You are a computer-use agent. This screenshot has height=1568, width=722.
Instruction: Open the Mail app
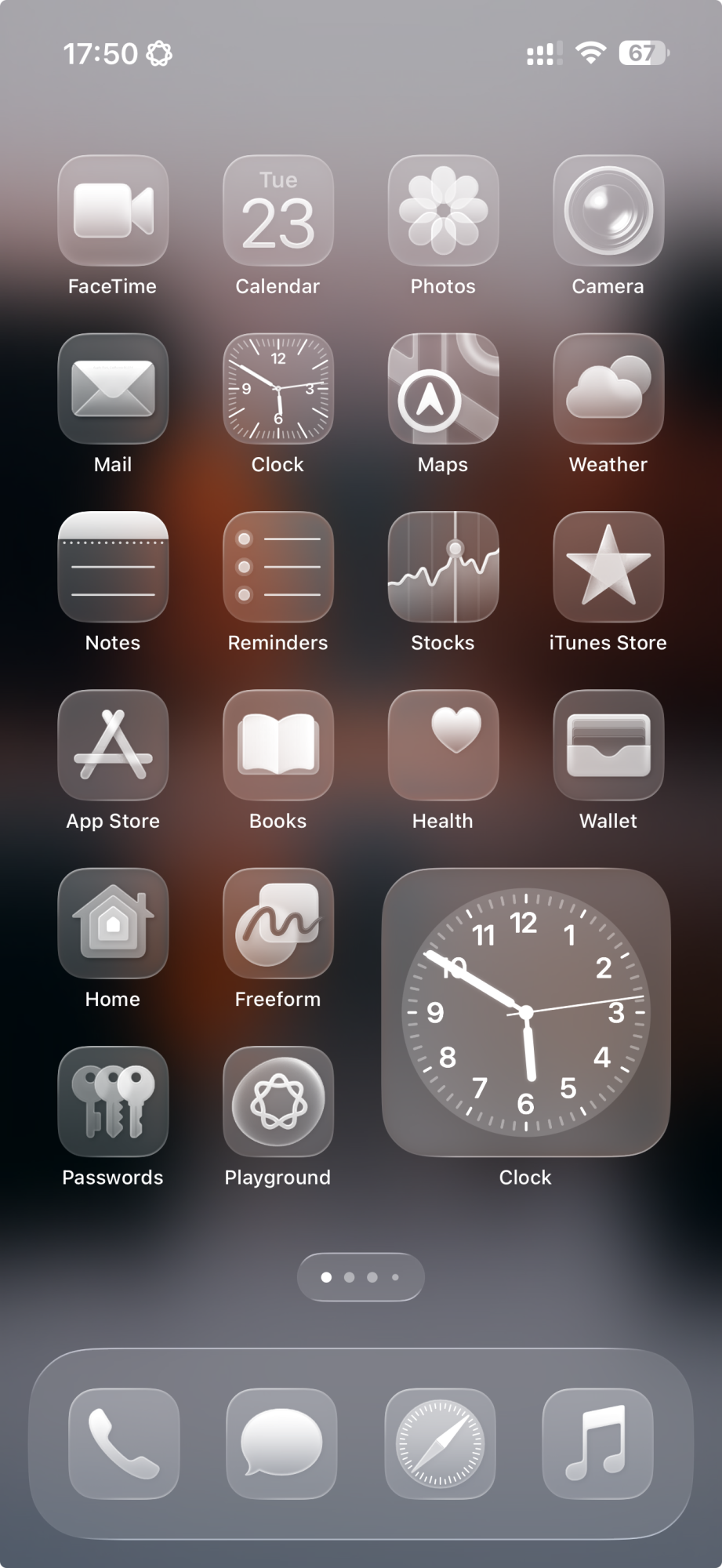(x=113, y=389)
